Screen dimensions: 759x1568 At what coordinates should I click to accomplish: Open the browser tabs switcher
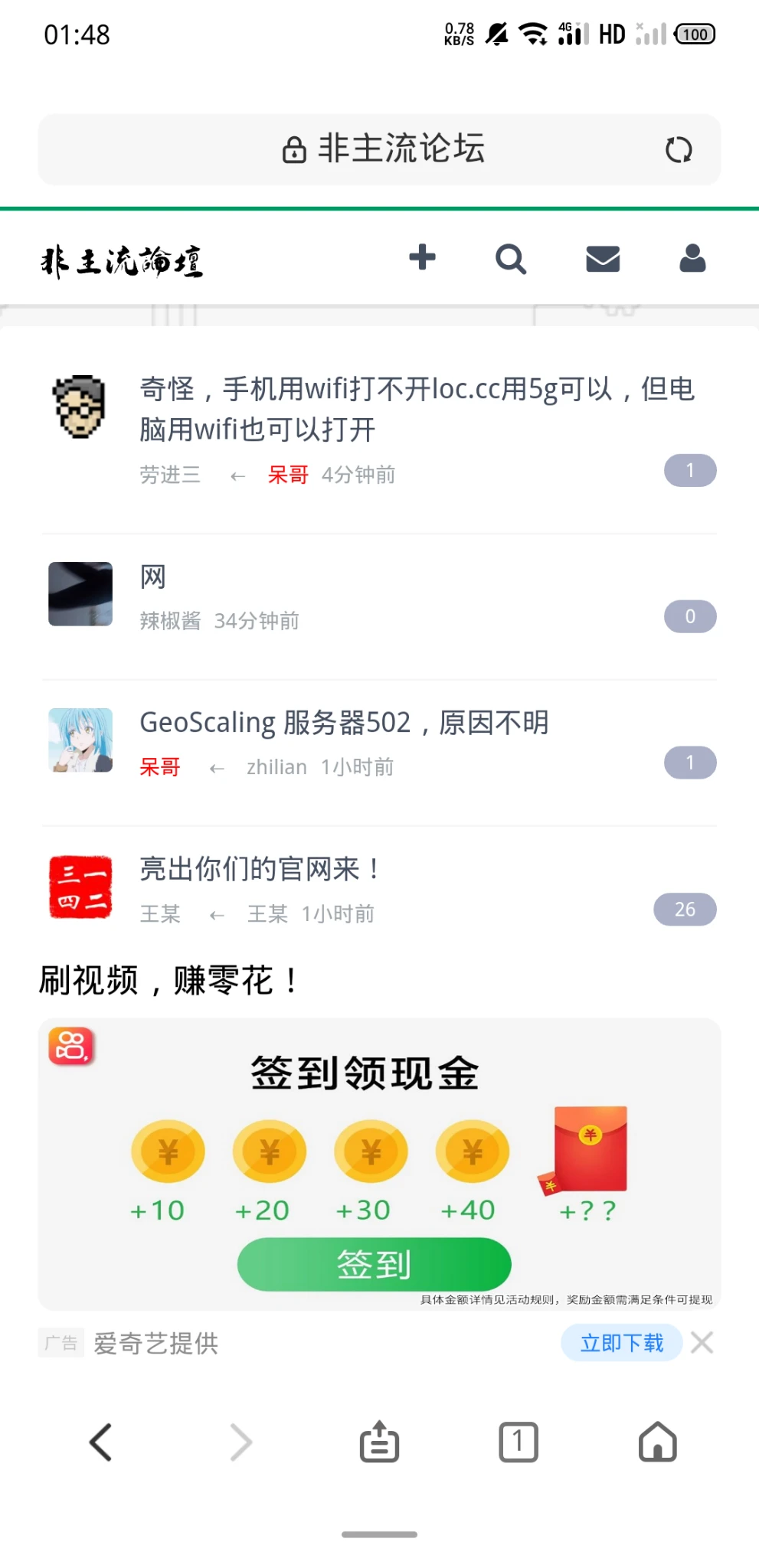519,1442
